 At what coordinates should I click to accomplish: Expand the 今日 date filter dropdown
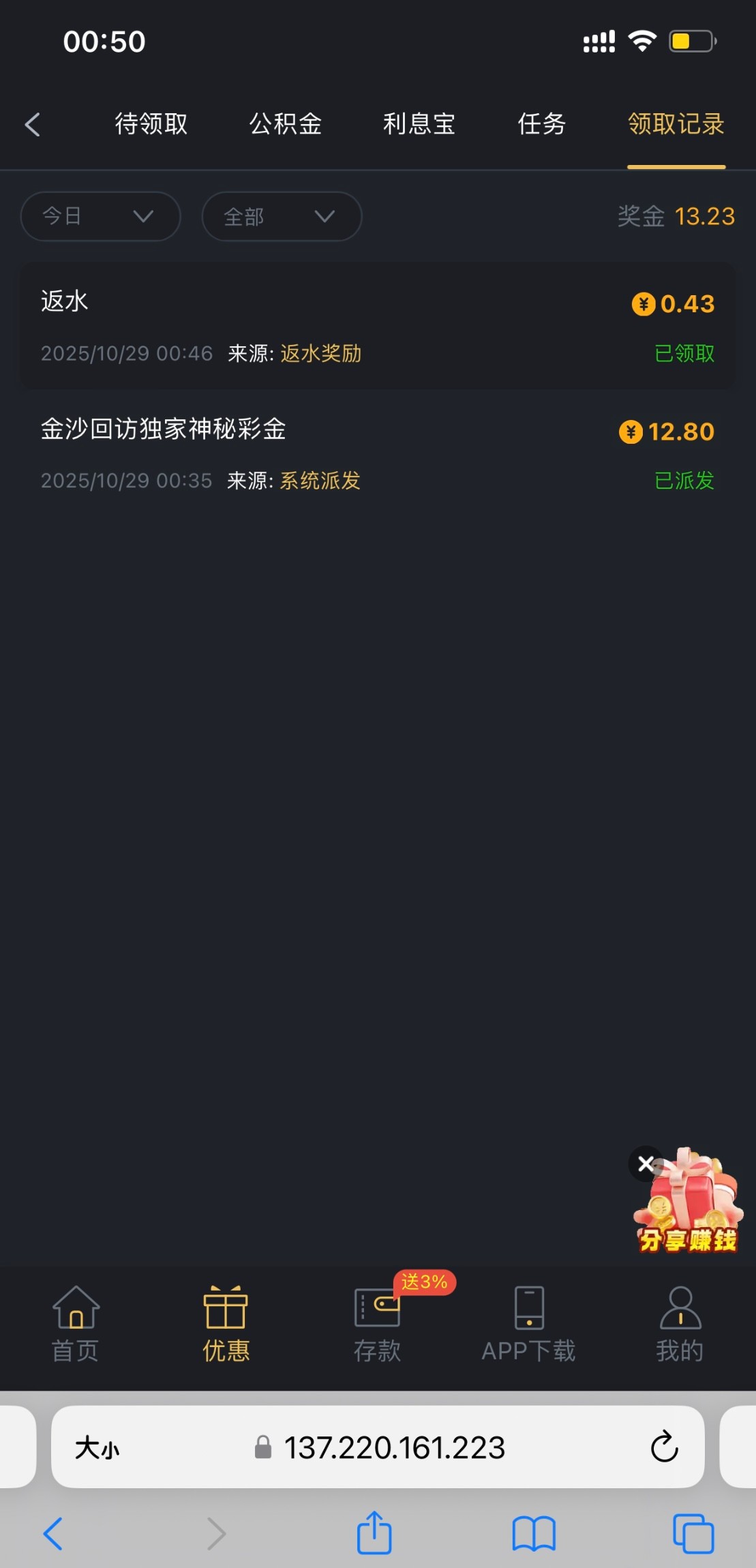(100, 217)
